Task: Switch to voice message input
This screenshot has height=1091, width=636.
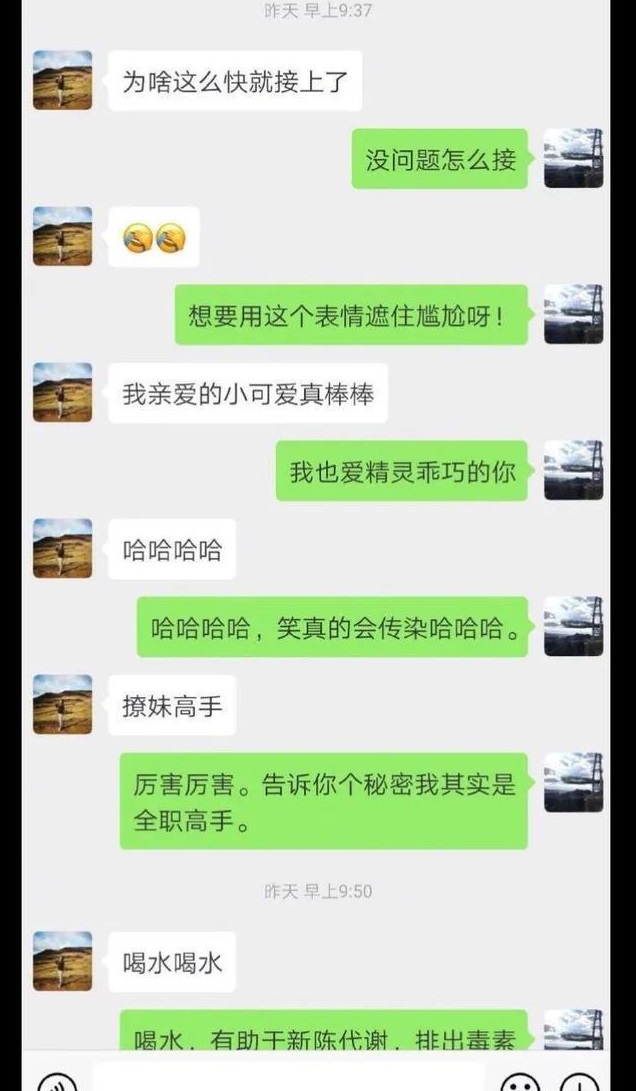Action: (x=57, y=1083)
